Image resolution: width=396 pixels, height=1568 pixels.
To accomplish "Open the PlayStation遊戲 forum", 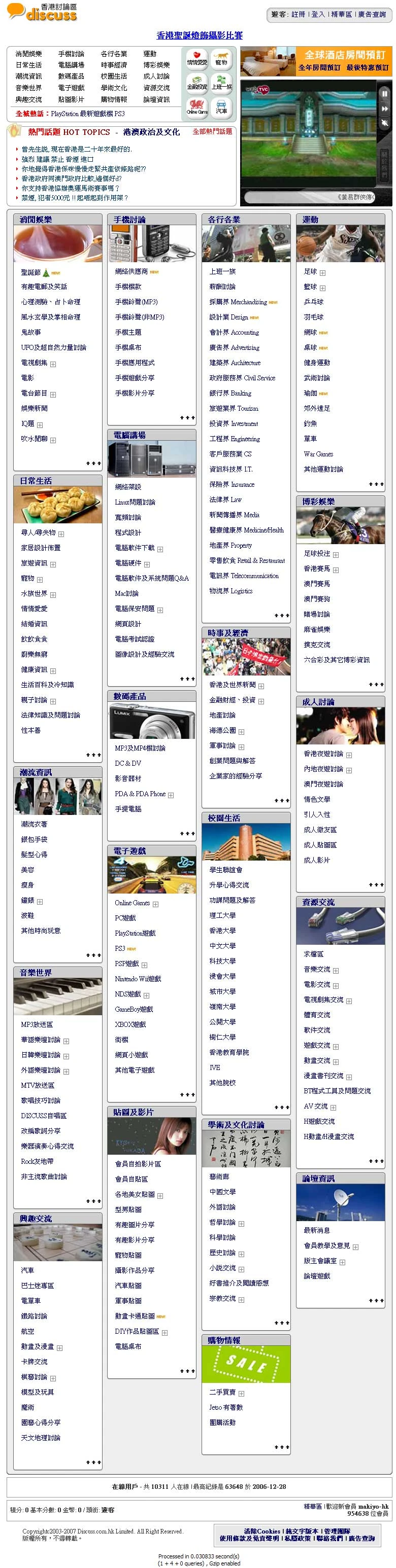I will (x=135, y=933).
